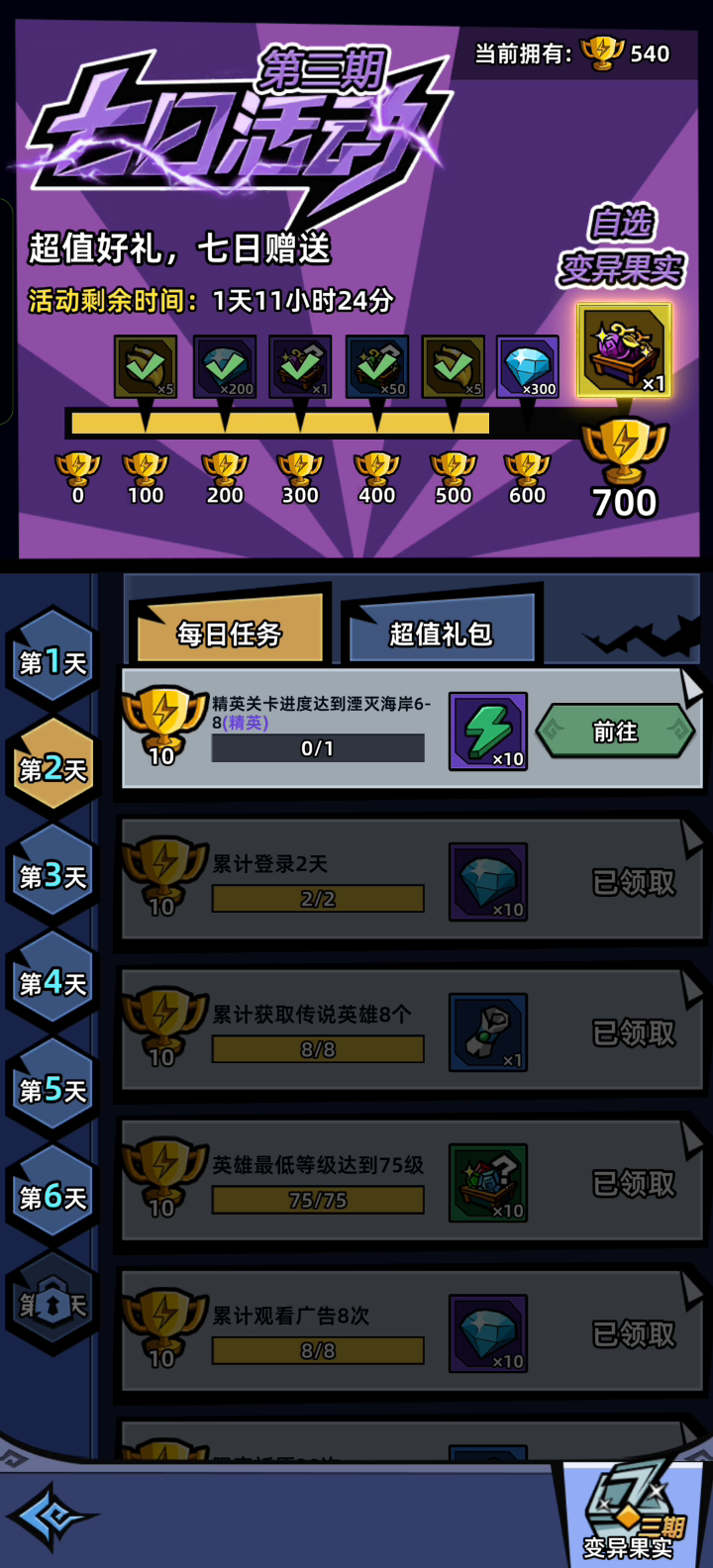Tap the locked seventh day tab
713x1568 pixels.
[x=53, y=1304]
